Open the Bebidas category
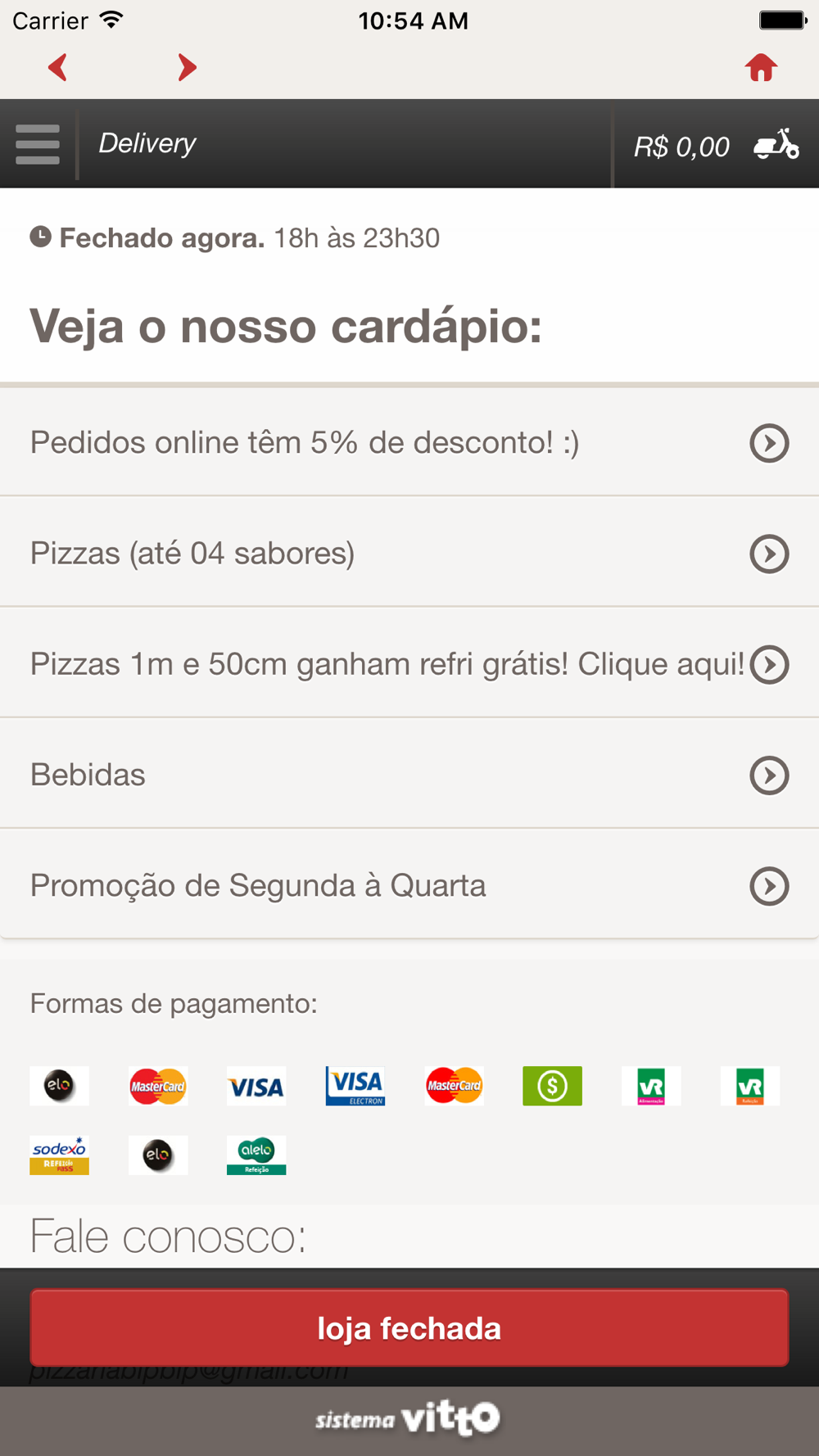The image size is (819, 1456). (x=409, y=774)
